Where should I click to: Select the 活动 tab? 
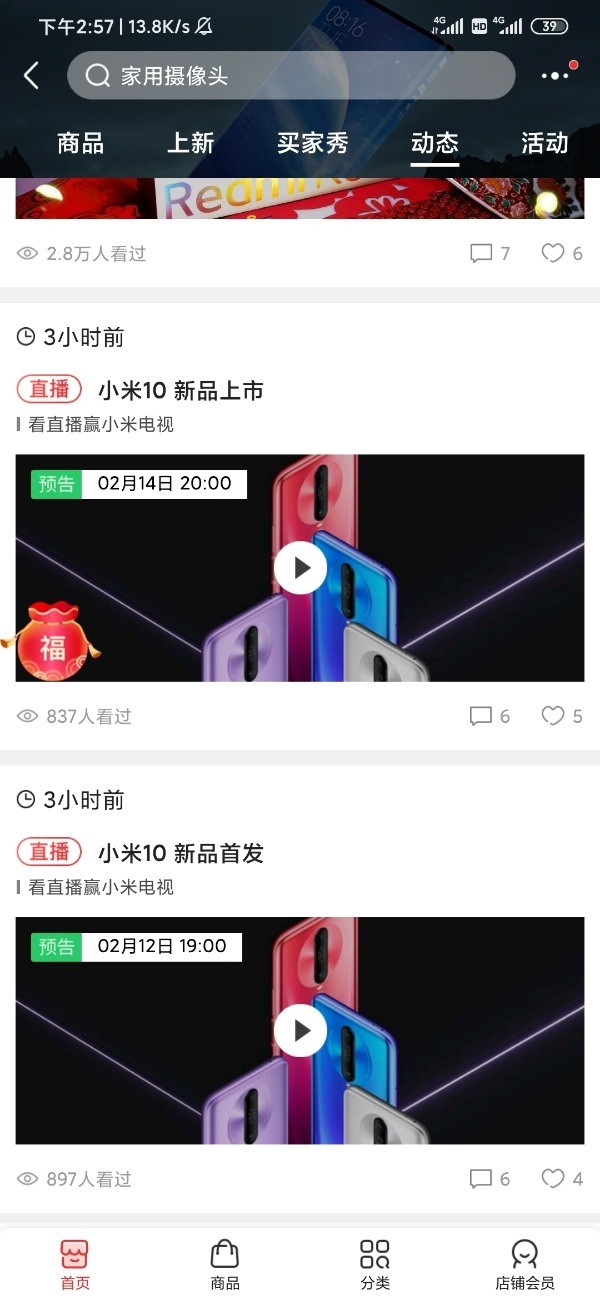(544, 143)
